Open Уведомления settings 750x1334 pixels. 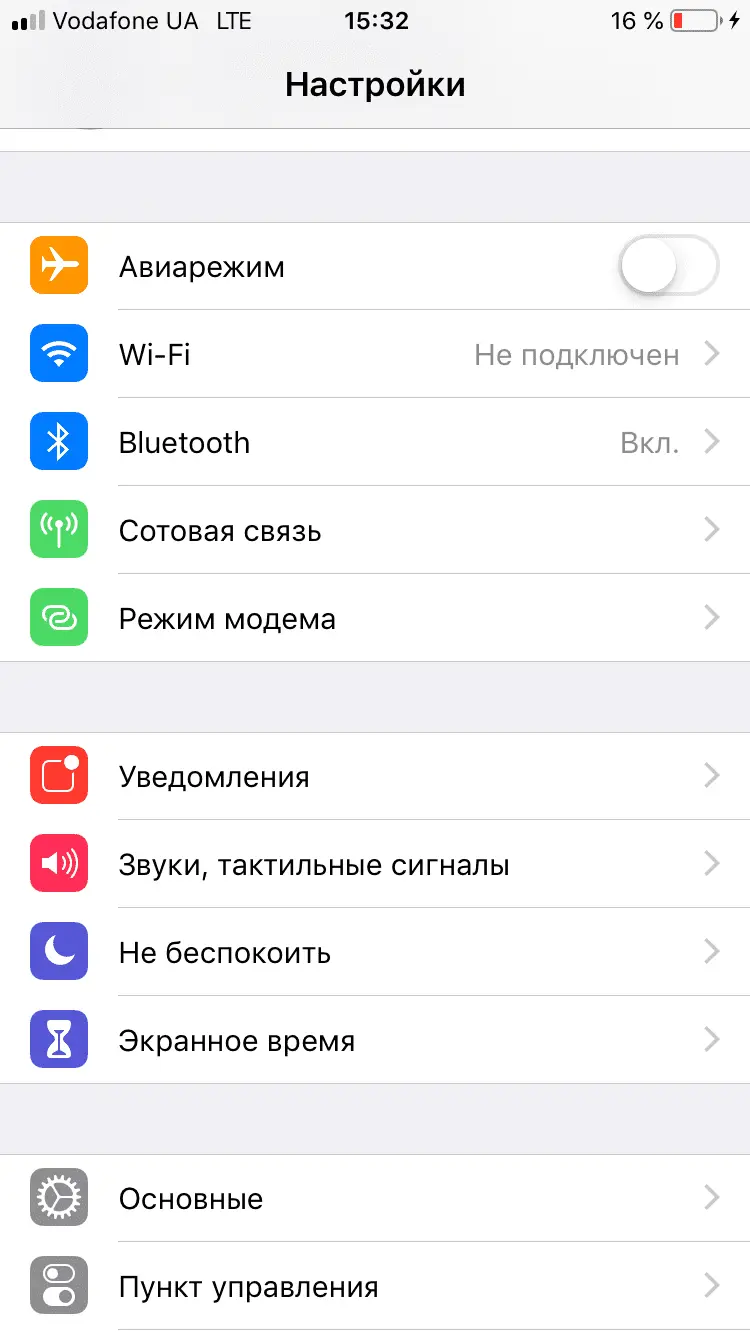point(375,777)
